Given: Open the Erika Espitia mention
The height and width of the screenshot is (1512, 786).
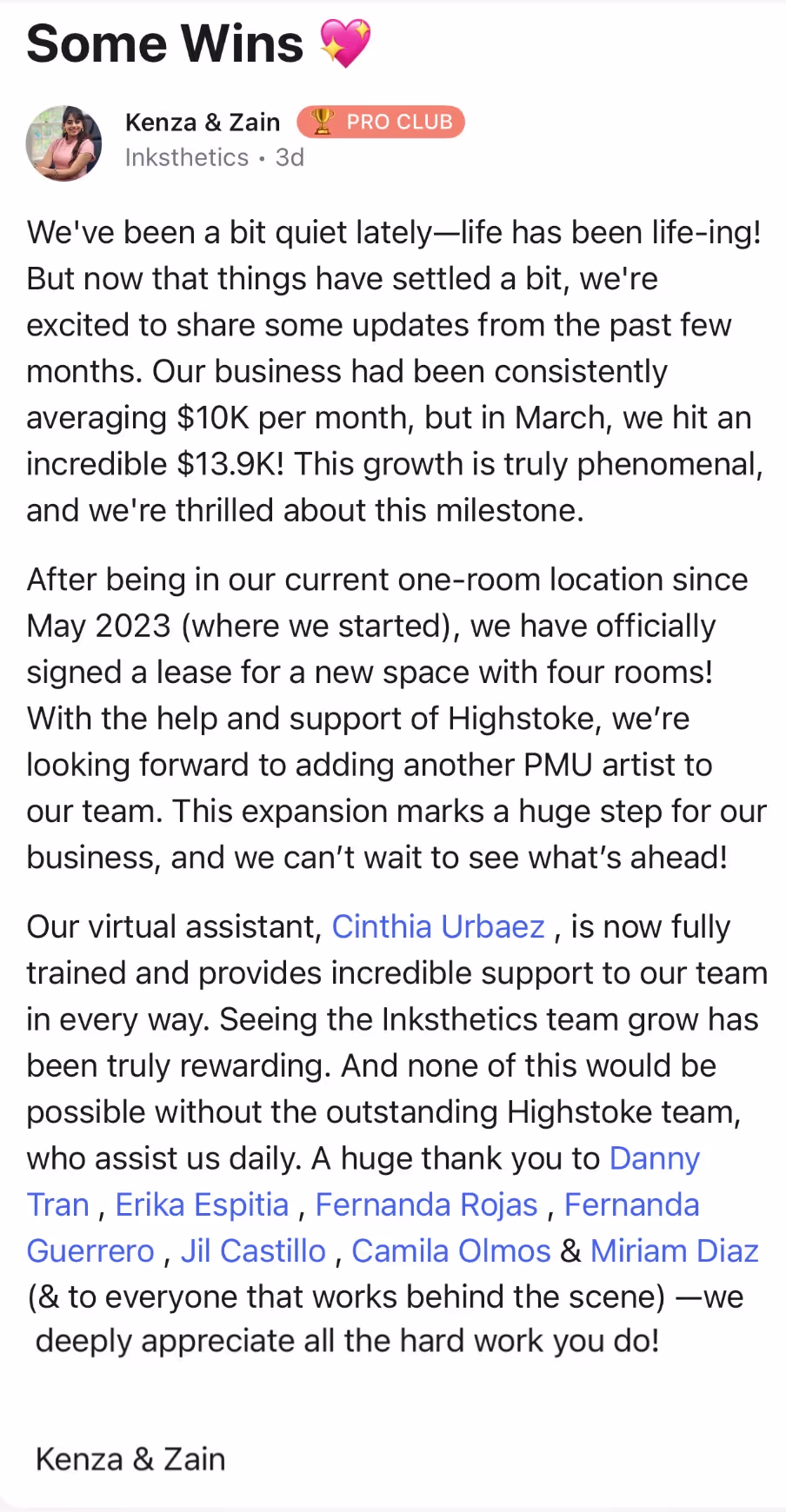Looking at the screenshot, I should coord(202,1205).
